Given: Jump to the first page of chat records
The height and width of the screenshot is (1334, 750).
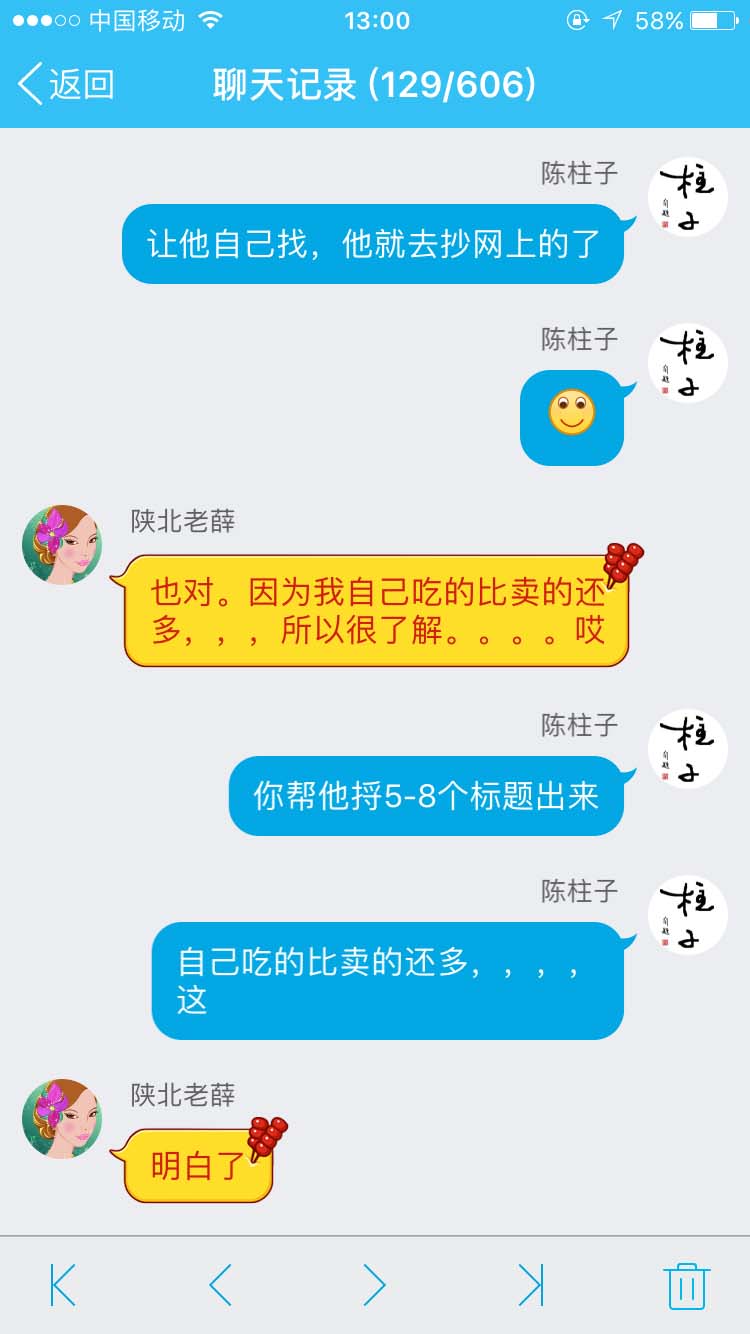Looking at the screenshot, I should click(x=60, y=1287).
